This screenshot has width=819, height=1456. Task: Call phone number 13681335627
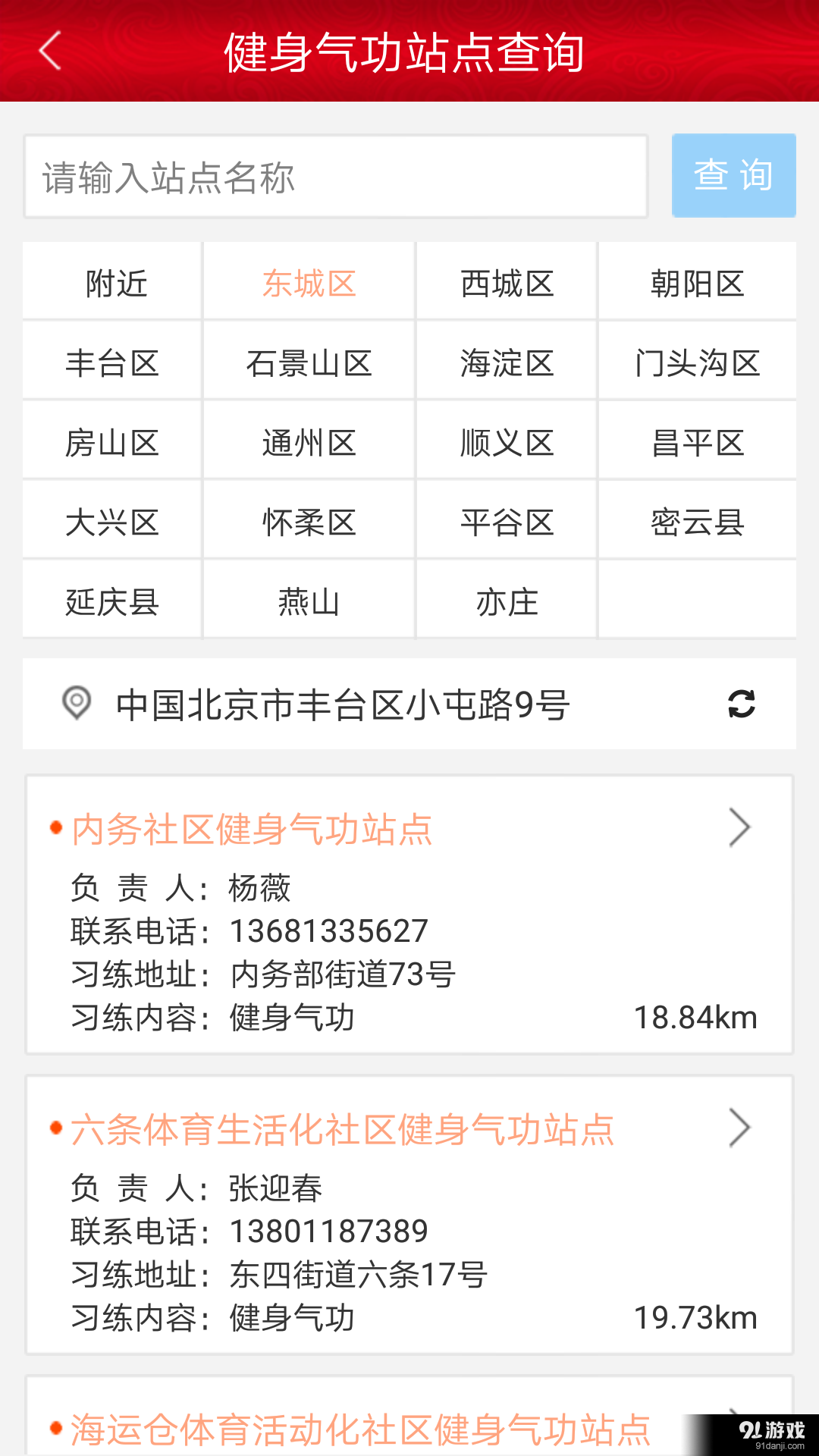(x=329, y=929)
